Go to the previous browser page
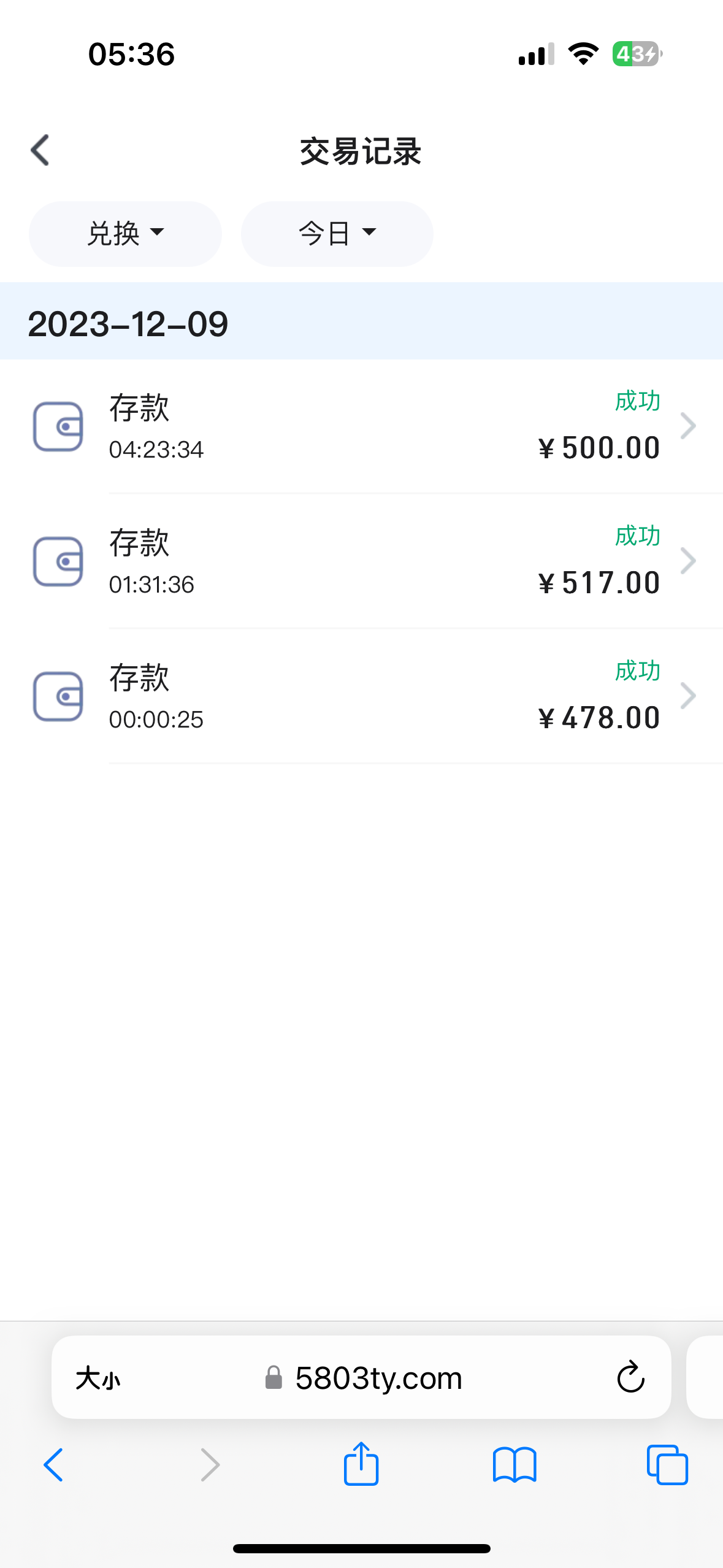The image size is (723, 1568). point(54,1465)
